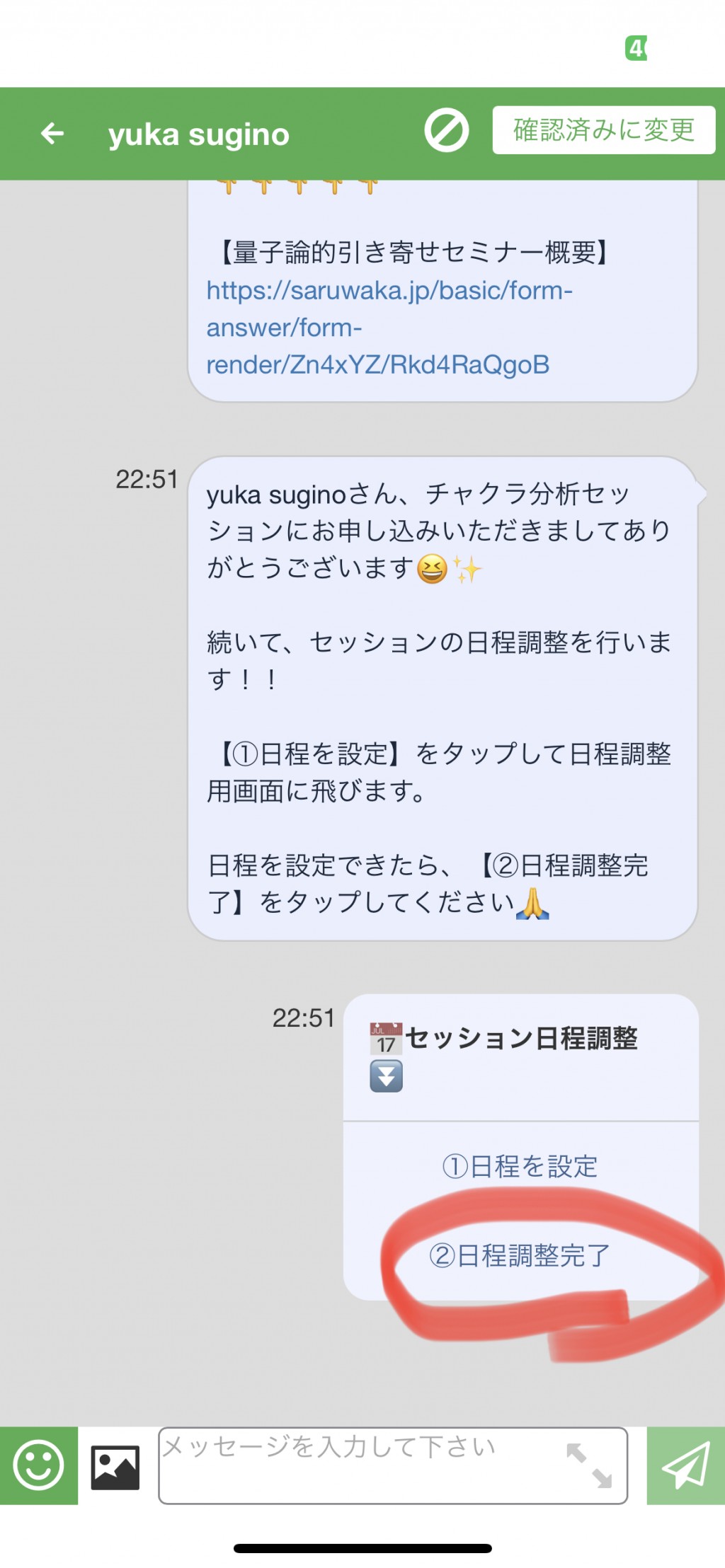725x1568 pixels.
Task: Send the message with paper plane
Action: 686,1465
